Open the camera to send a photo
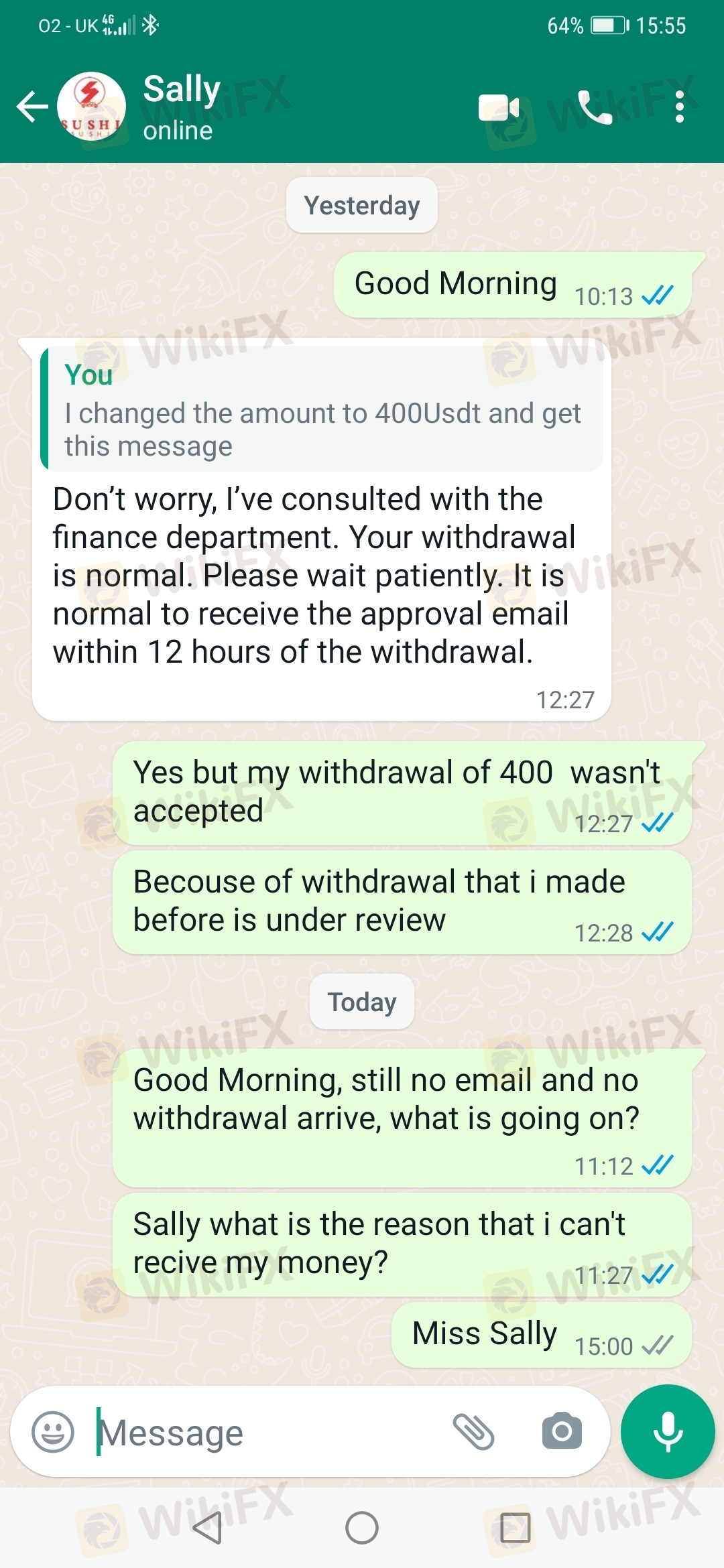Image resolution: width=724 pixels, height=1568 pixels. pos(562,1431)
